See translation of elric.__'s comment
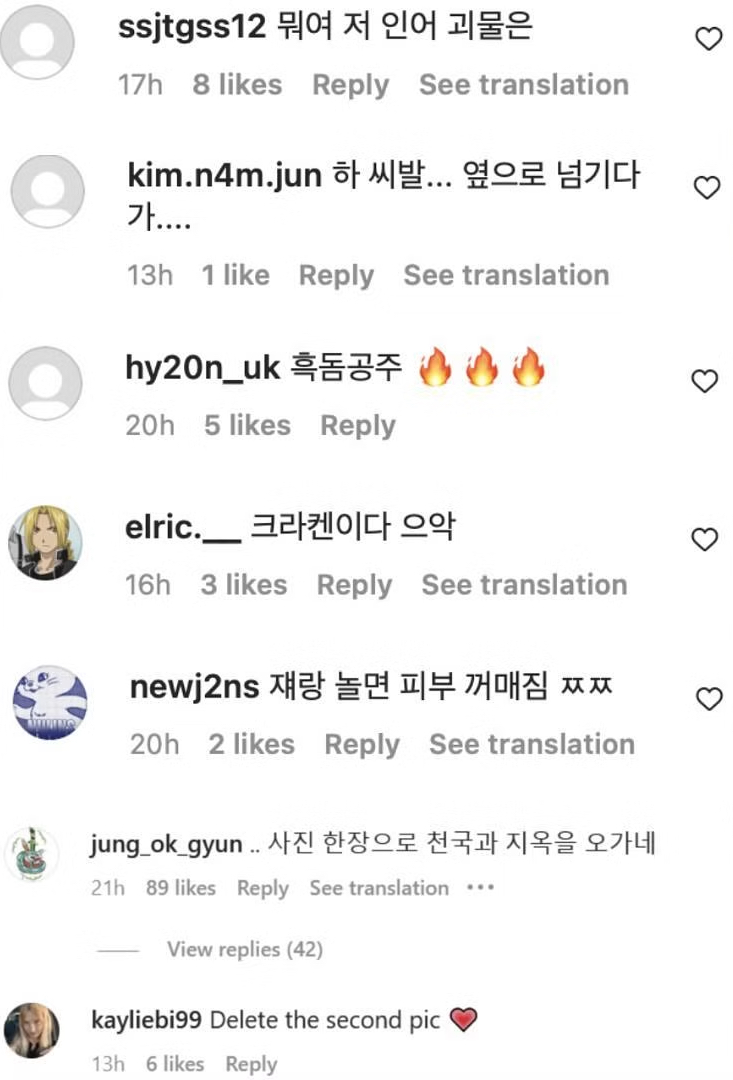Viewport: 733px width, 1080px height. pyautogui.click(x=524, y=585)
